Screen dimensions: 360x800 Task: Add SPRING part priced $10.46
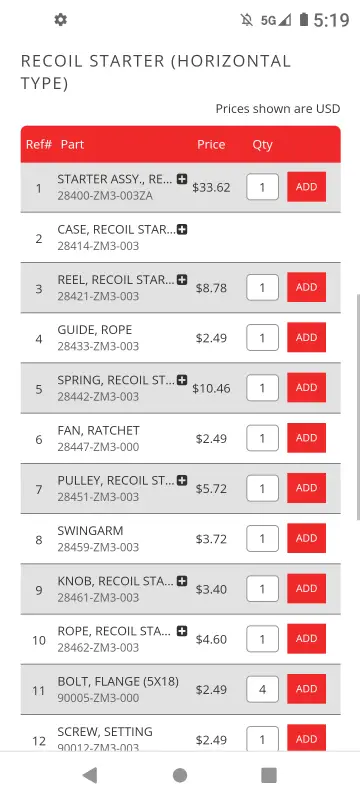[306, 388]
